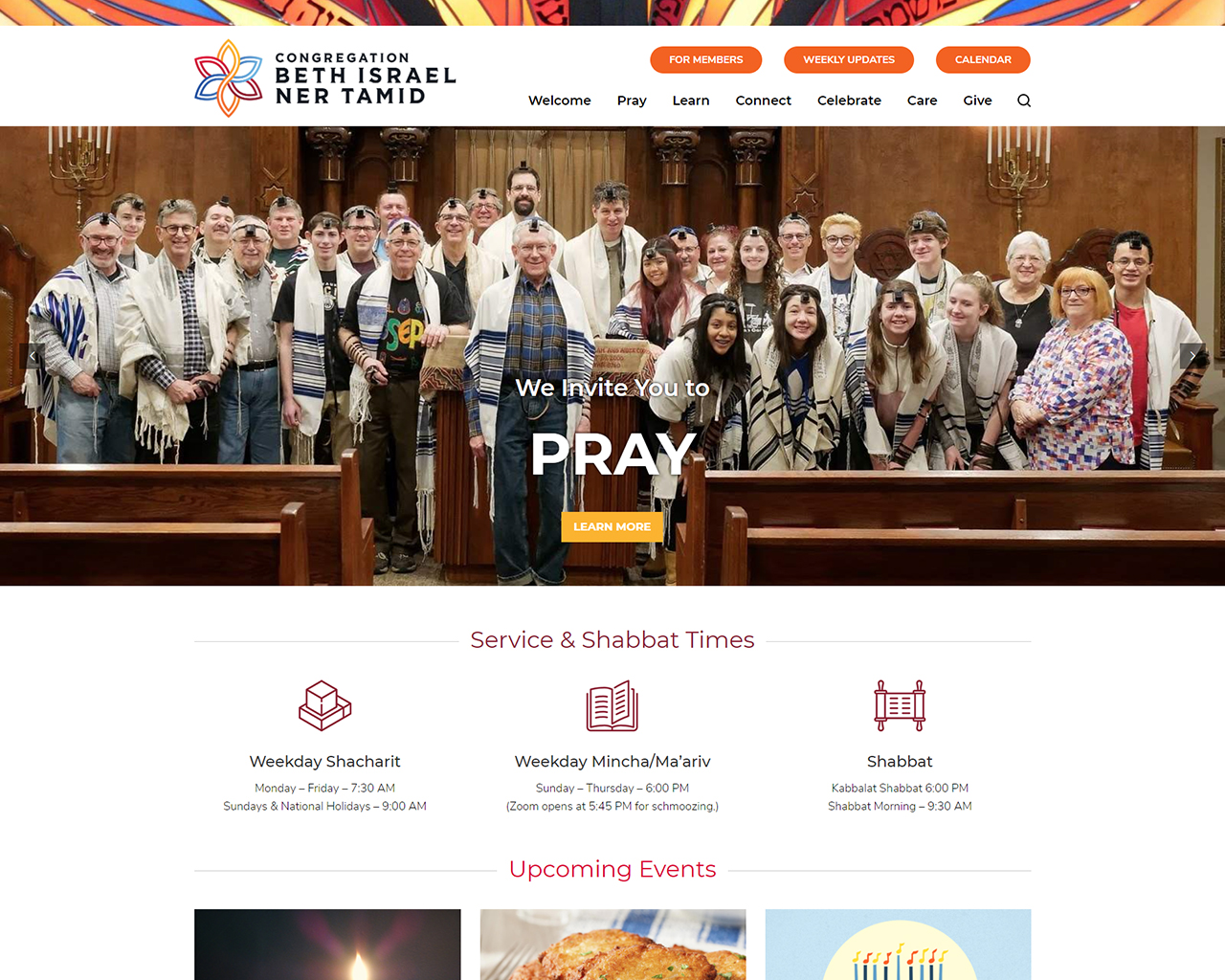
Task: Select the Learn navigation item
Action: point(690,100)
